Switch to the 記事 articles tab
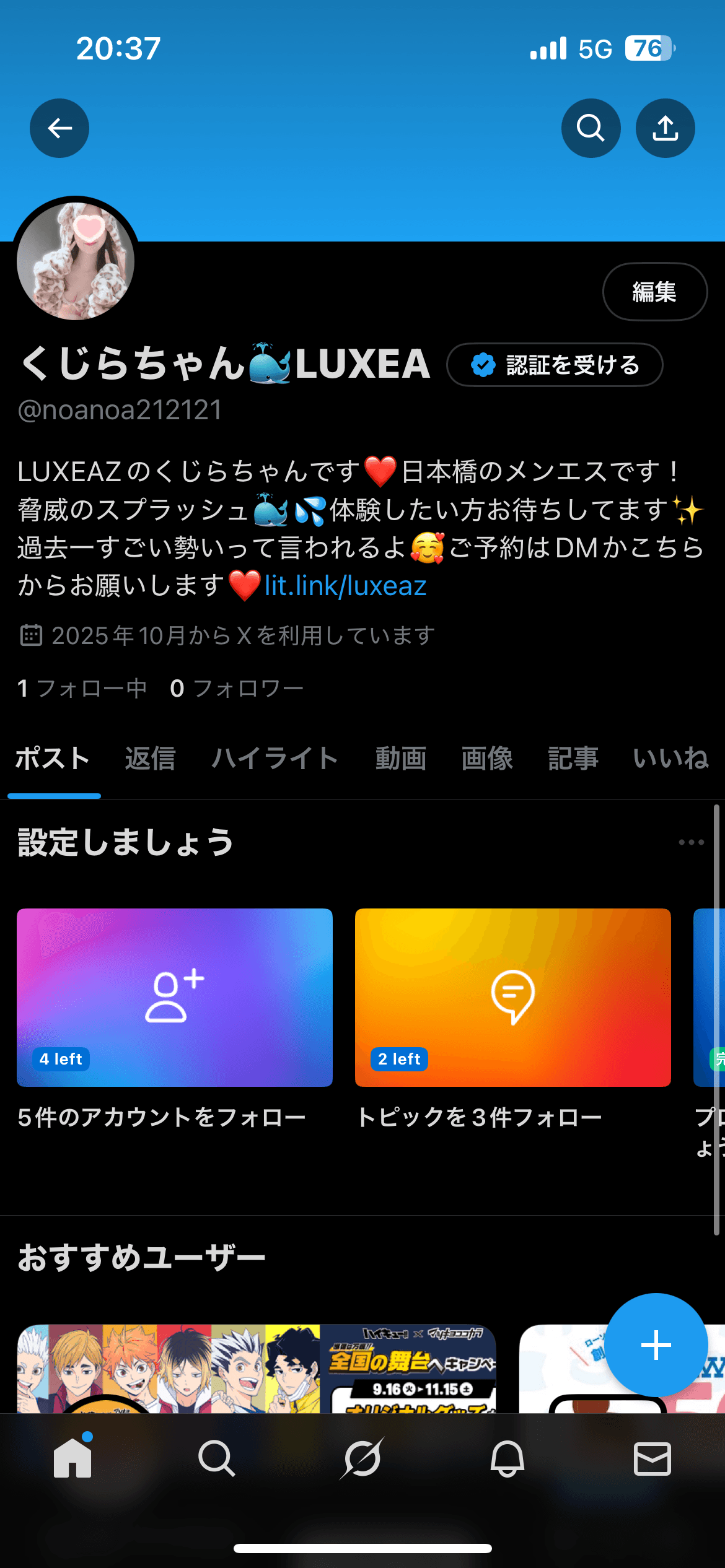Image resolution: width=725 pixels, height=1568 pixels. (573, 759)
